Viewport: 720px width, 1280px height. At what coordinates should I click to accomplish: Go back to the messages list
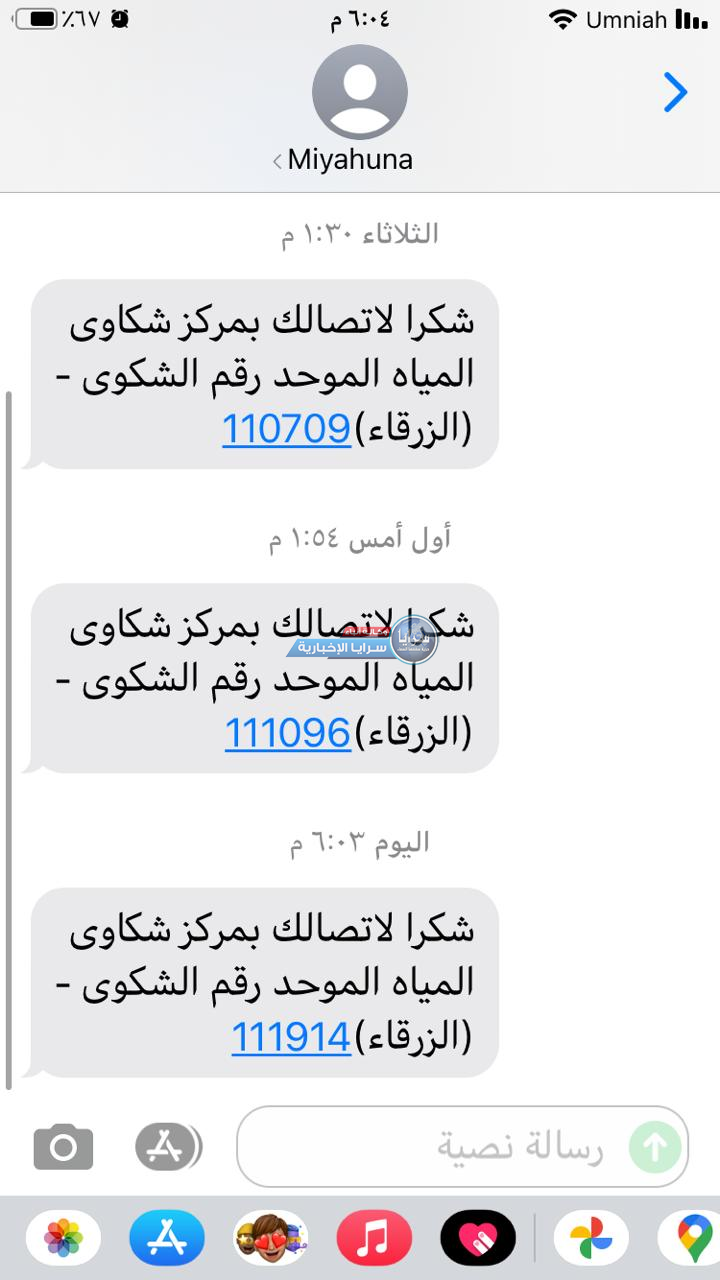pyautogui.click(x=676, y=93)
